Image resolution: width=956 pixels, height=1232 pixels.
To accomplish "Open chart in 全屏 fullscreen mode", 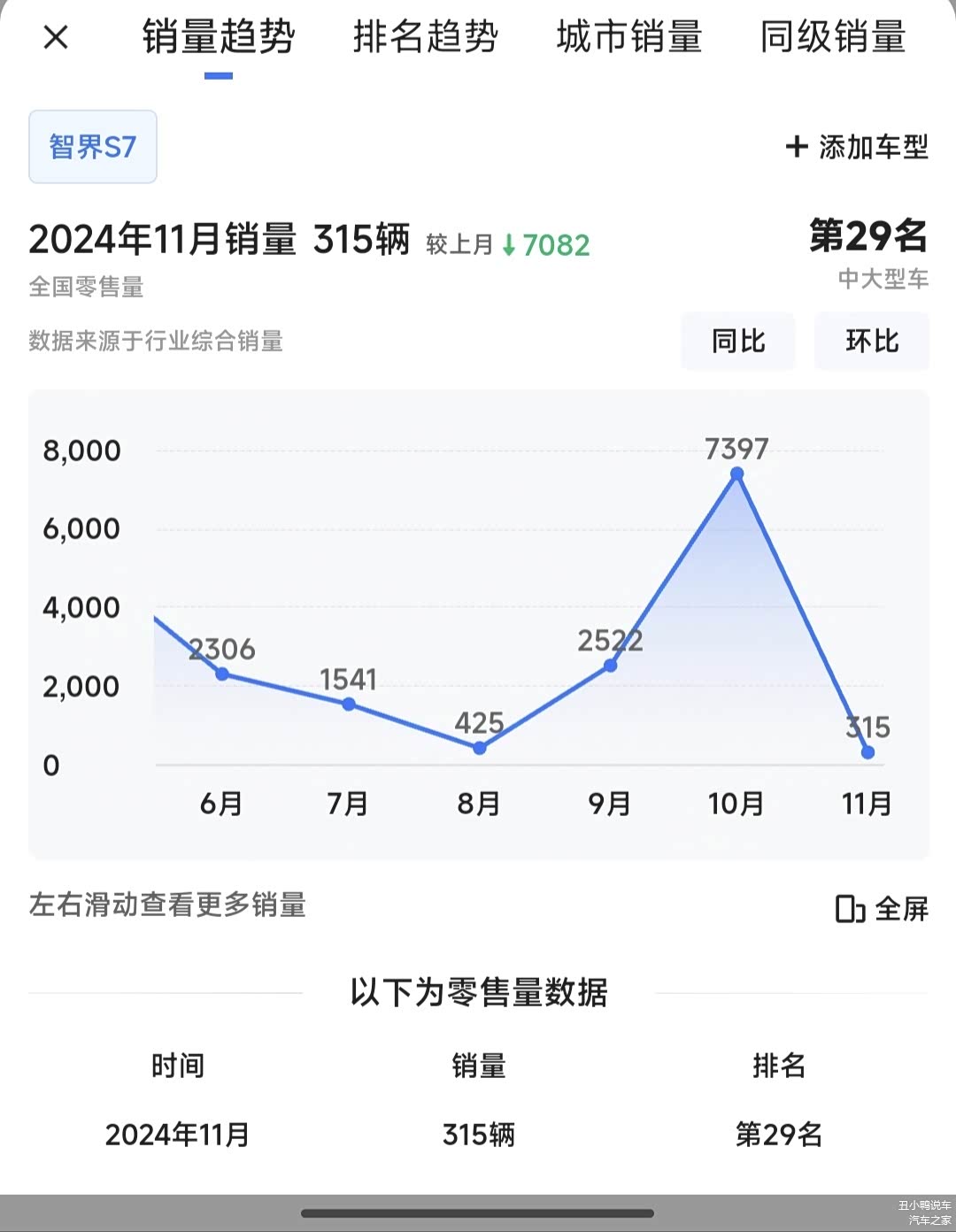I will click(882, 908).
